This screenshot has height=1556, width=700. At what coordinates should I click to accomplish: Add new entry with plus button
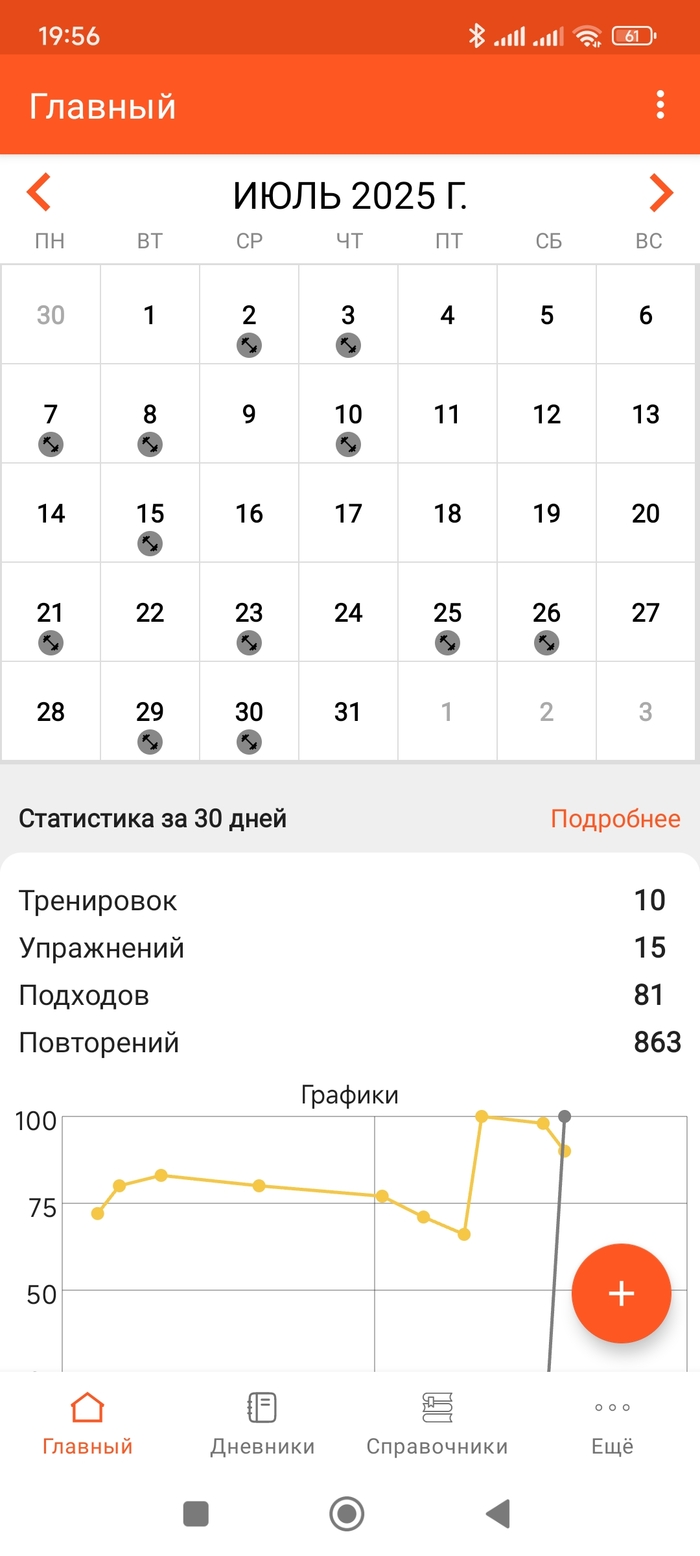(x=621, y=1293)
